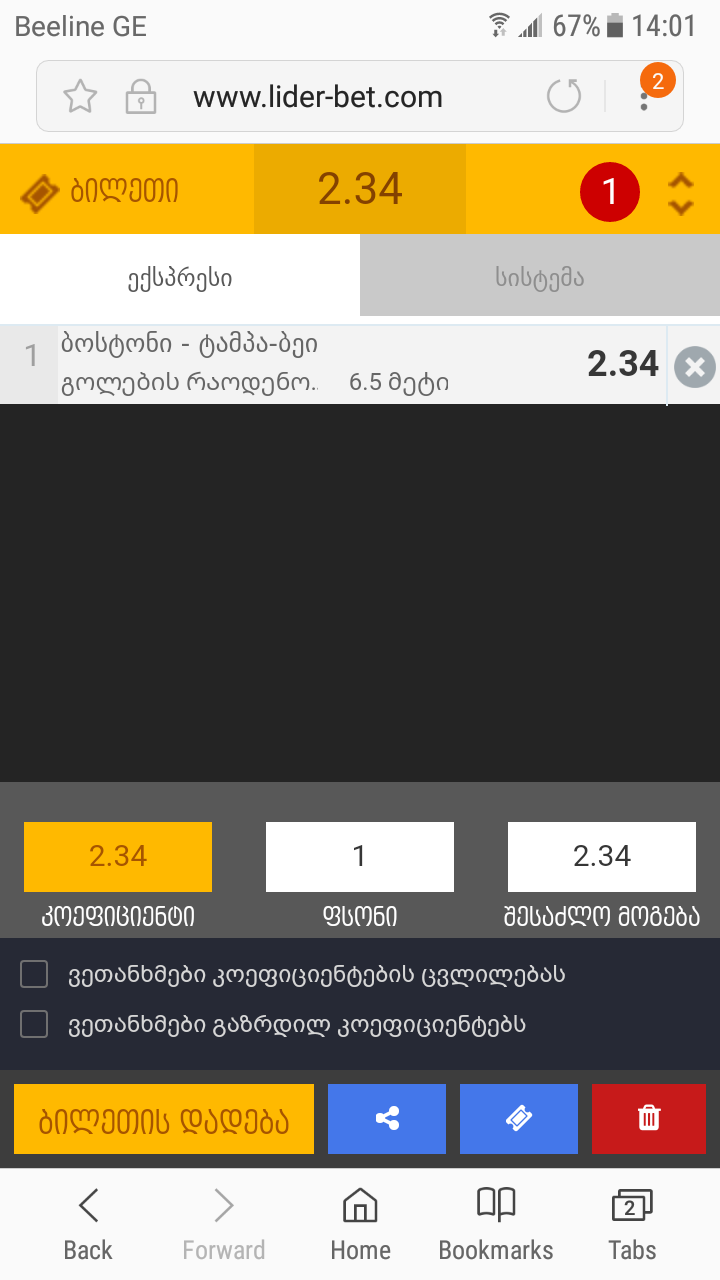
Task: Go to the browser Home page
Action: tap(360, 1224)
